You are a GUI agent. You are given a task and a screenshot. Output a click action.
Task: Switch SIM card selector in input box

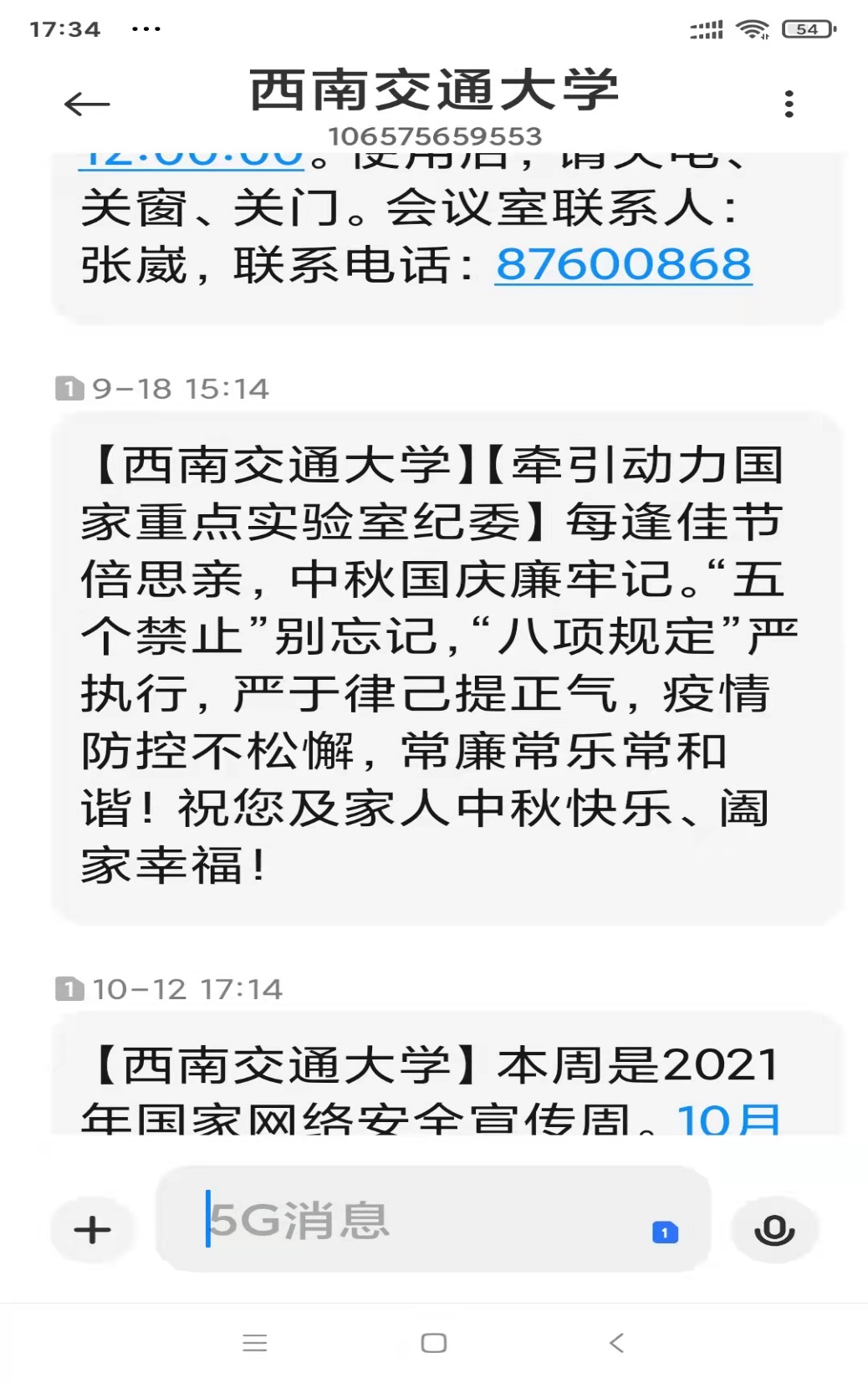click(665, 1232)
